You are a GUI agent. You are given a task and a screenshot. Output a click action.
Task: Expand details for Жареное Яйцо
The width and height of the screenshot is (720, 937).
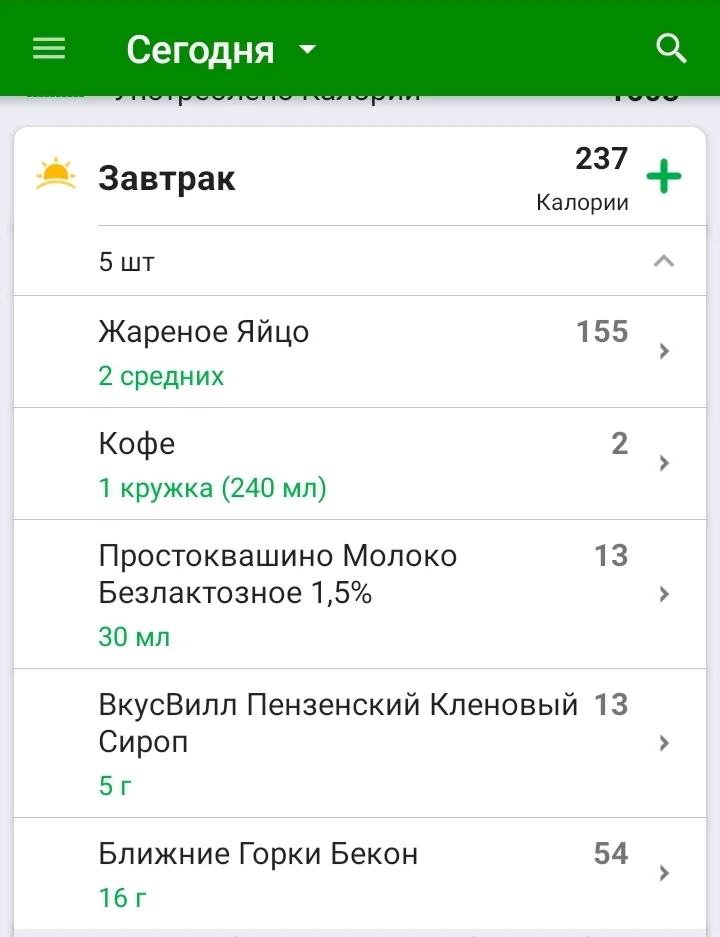pos(664,352)
